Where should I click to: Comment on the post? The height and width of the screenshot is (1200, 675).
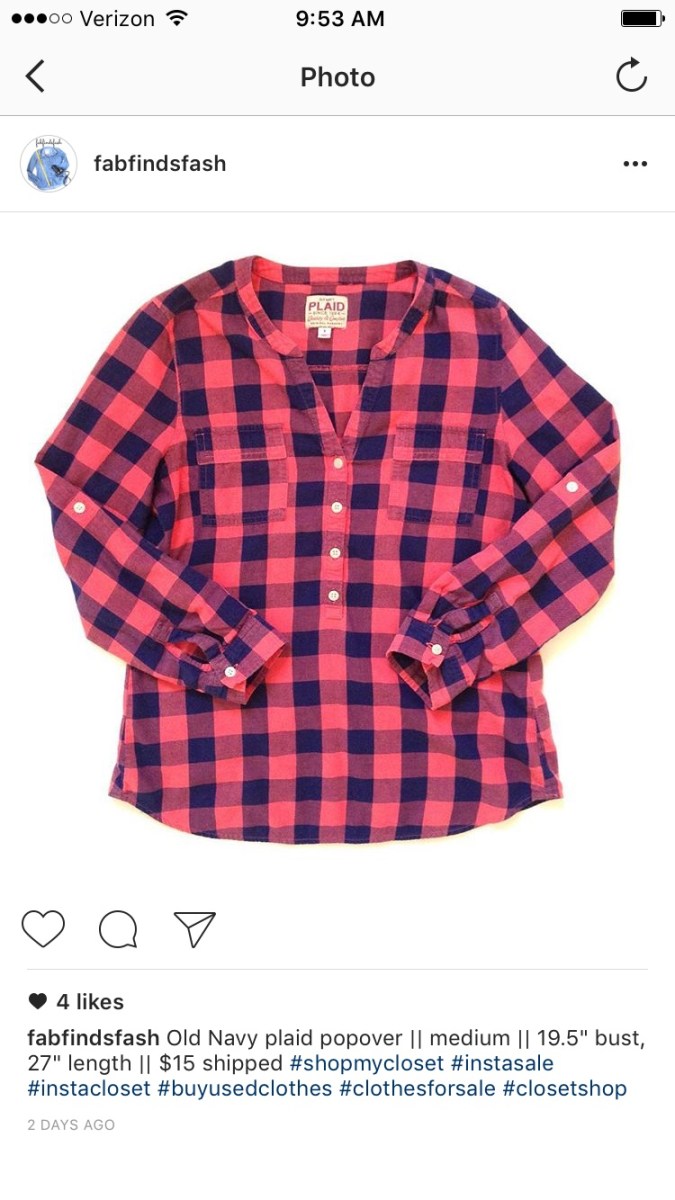(118, 929)
